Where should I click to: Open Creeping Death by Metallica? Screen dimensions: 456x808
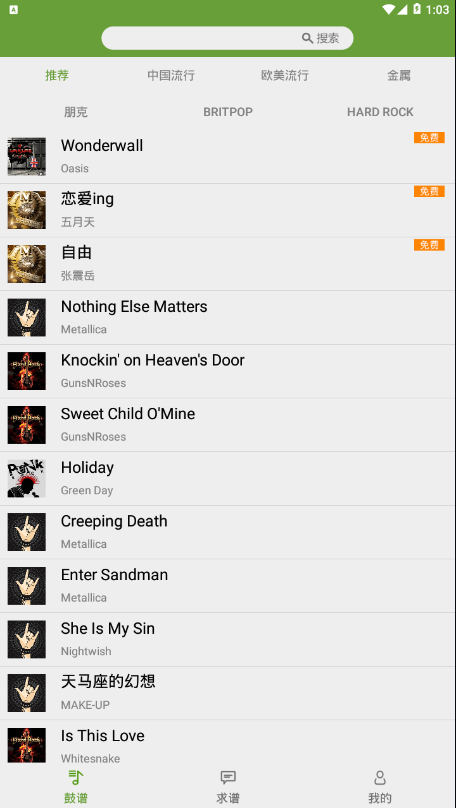coord(228,532)
